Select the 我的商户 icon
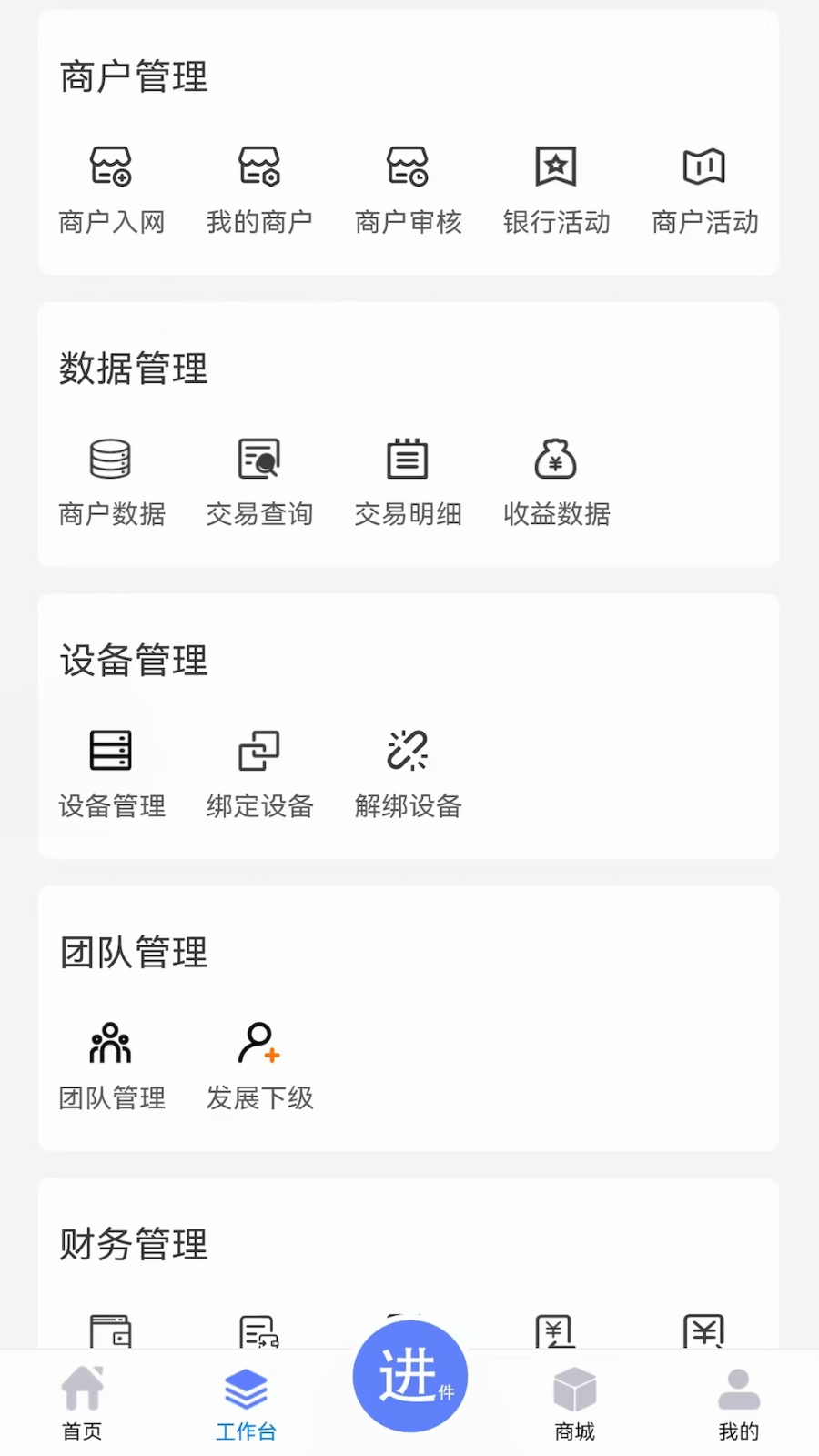 point(259,186)
